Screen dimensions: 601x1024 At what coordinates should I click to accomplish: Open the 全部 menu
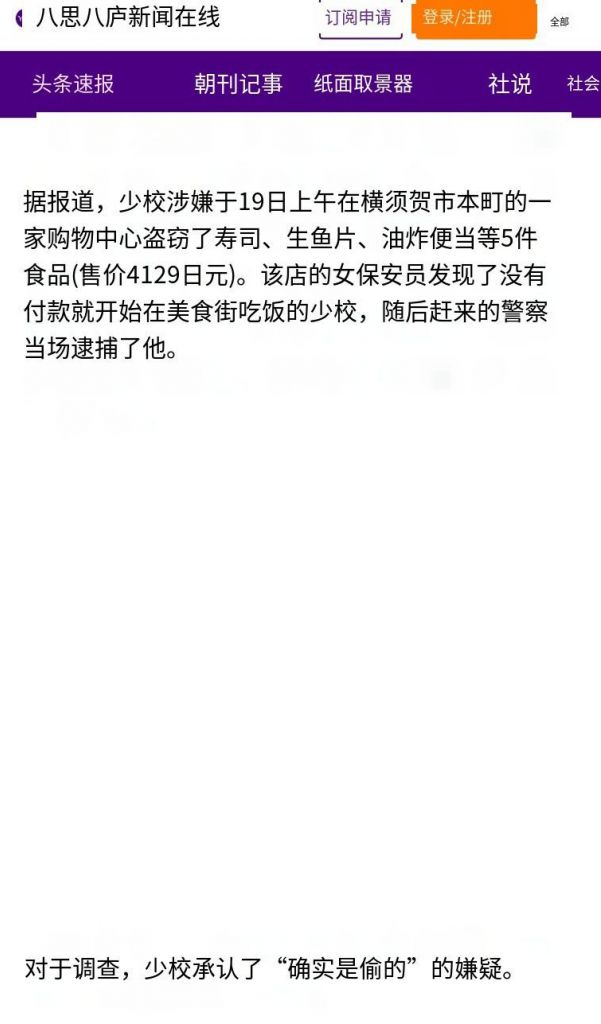click(559, 22)
